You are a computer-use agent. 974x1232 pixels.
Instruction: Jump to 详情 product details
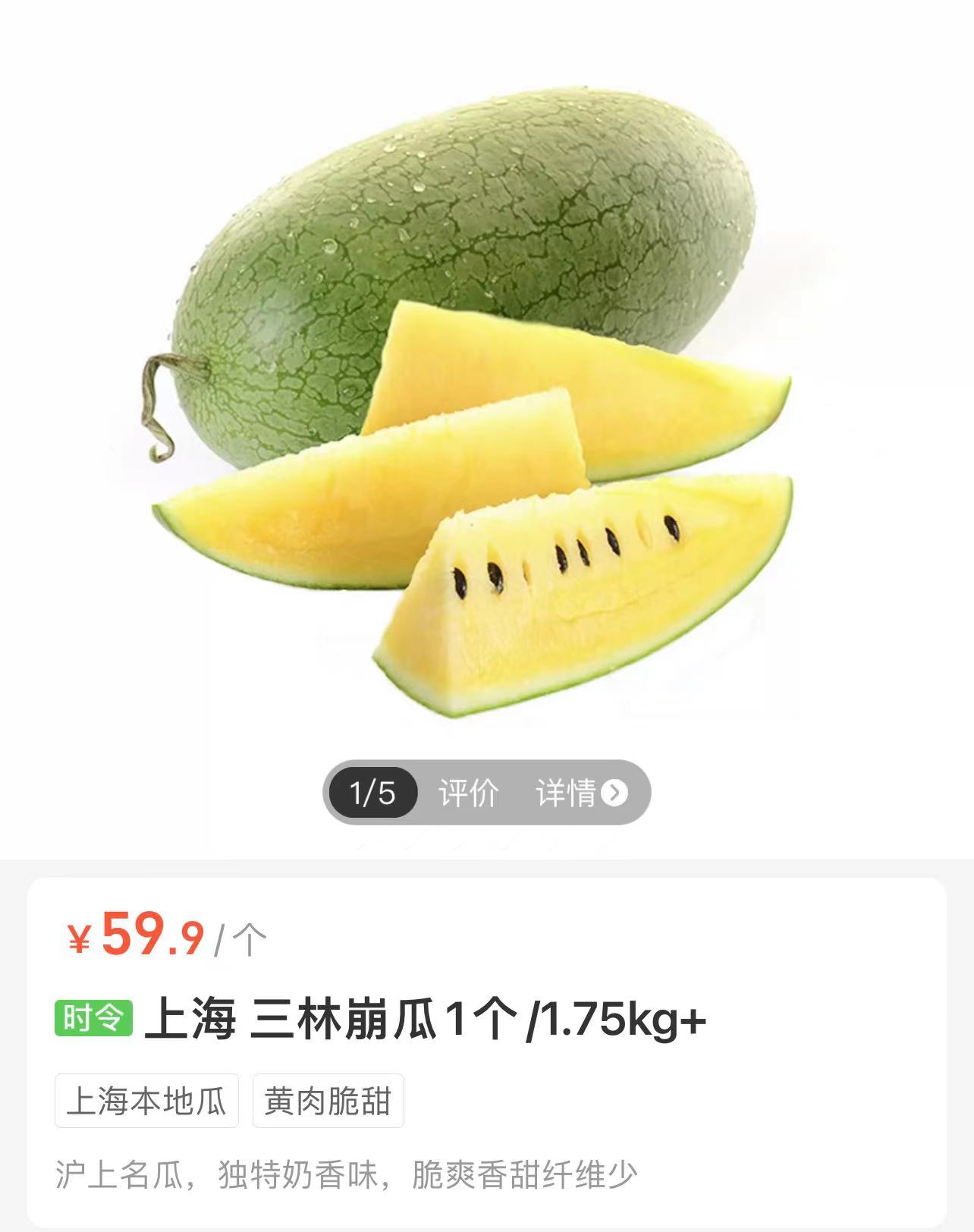point(580,794)
